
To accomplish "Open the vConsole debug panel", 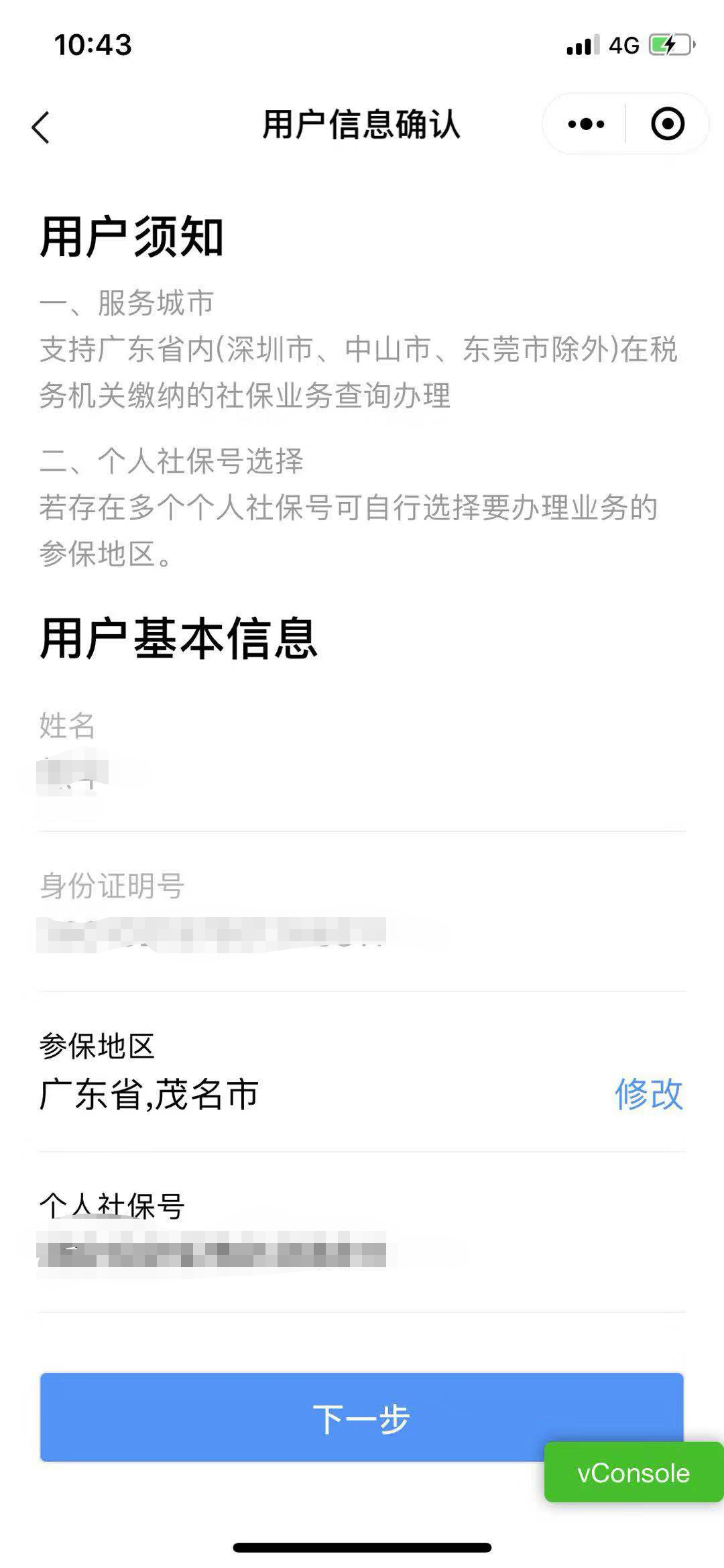I will (x=633, y=1473).
